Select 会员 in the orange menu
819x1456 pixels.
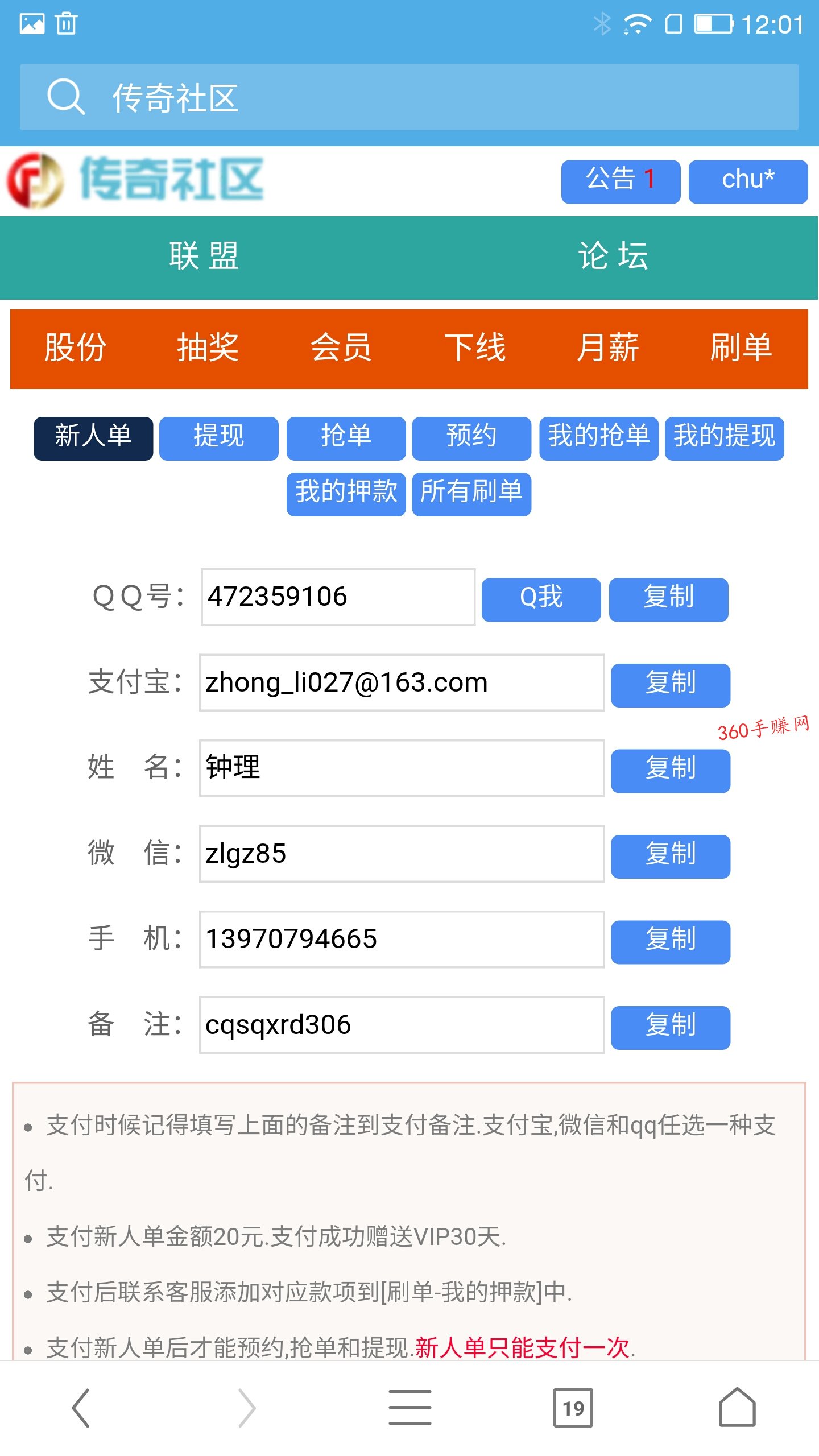pyautogui.click(x=341, y=348)
